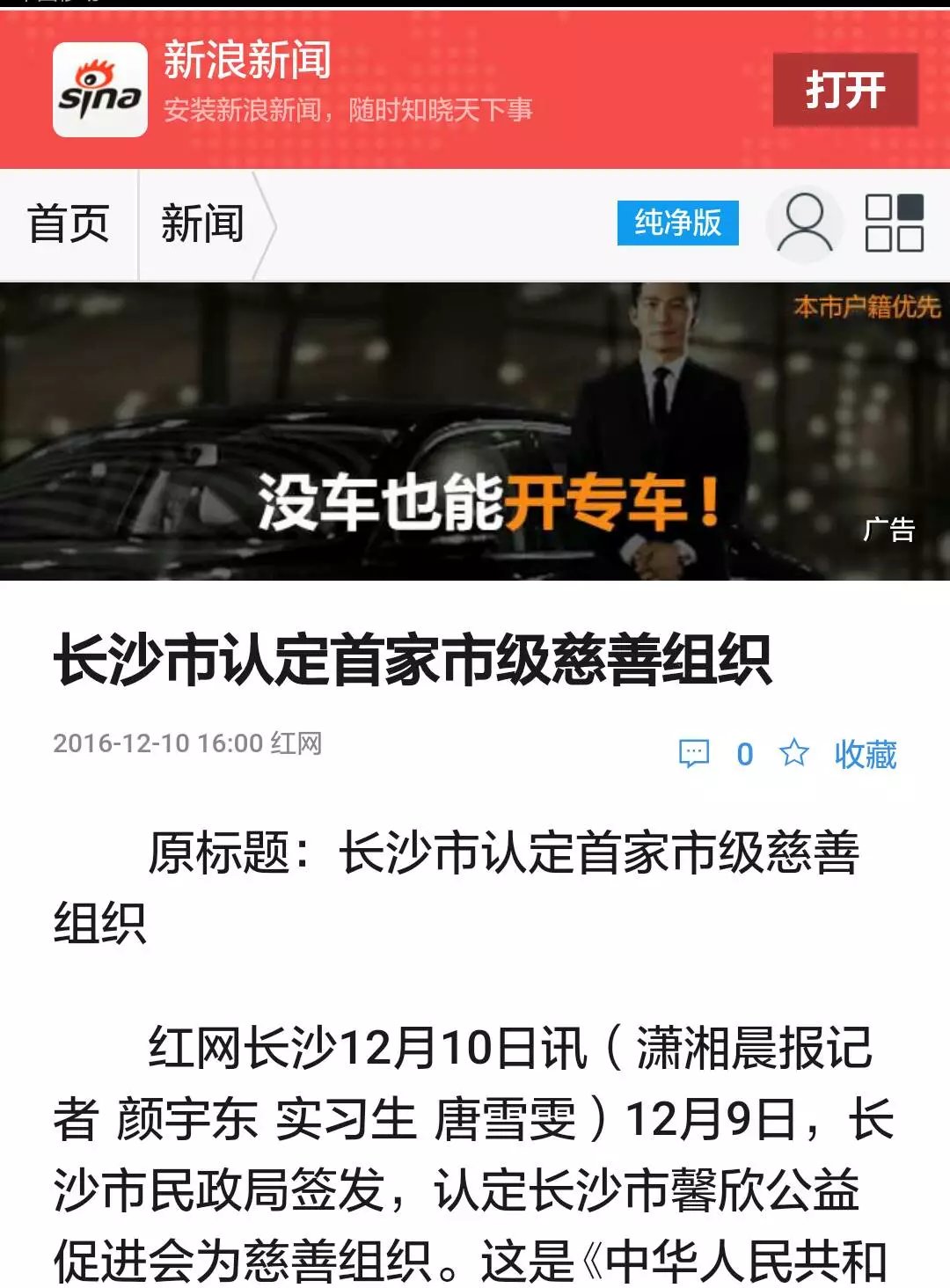Viewport: 950px width, 1288px height.
Task: Go to 首页 home page
Action: coord(68,223)
